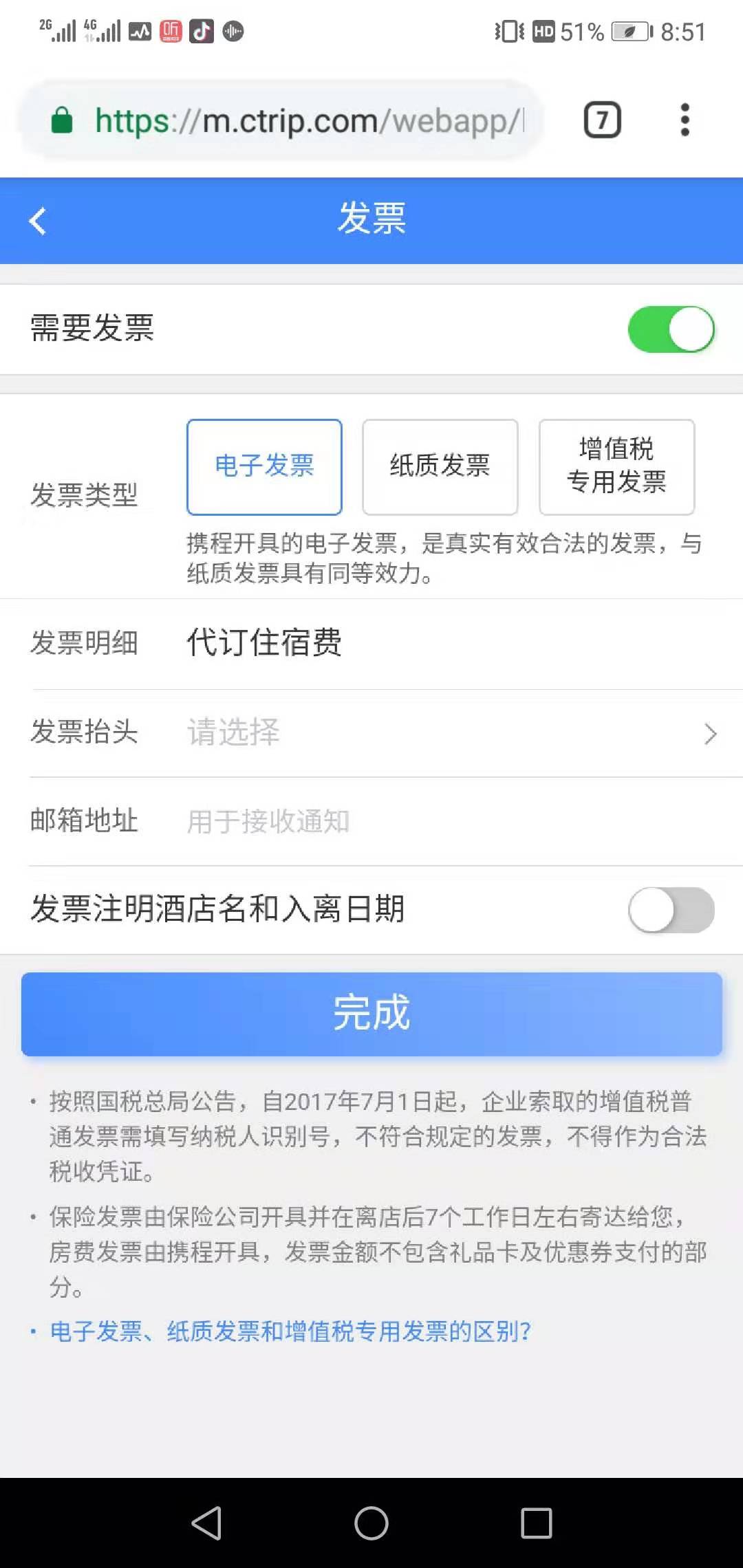Enable 发票注明酒店名和入离日期 switch

click(x=671, y=910)
